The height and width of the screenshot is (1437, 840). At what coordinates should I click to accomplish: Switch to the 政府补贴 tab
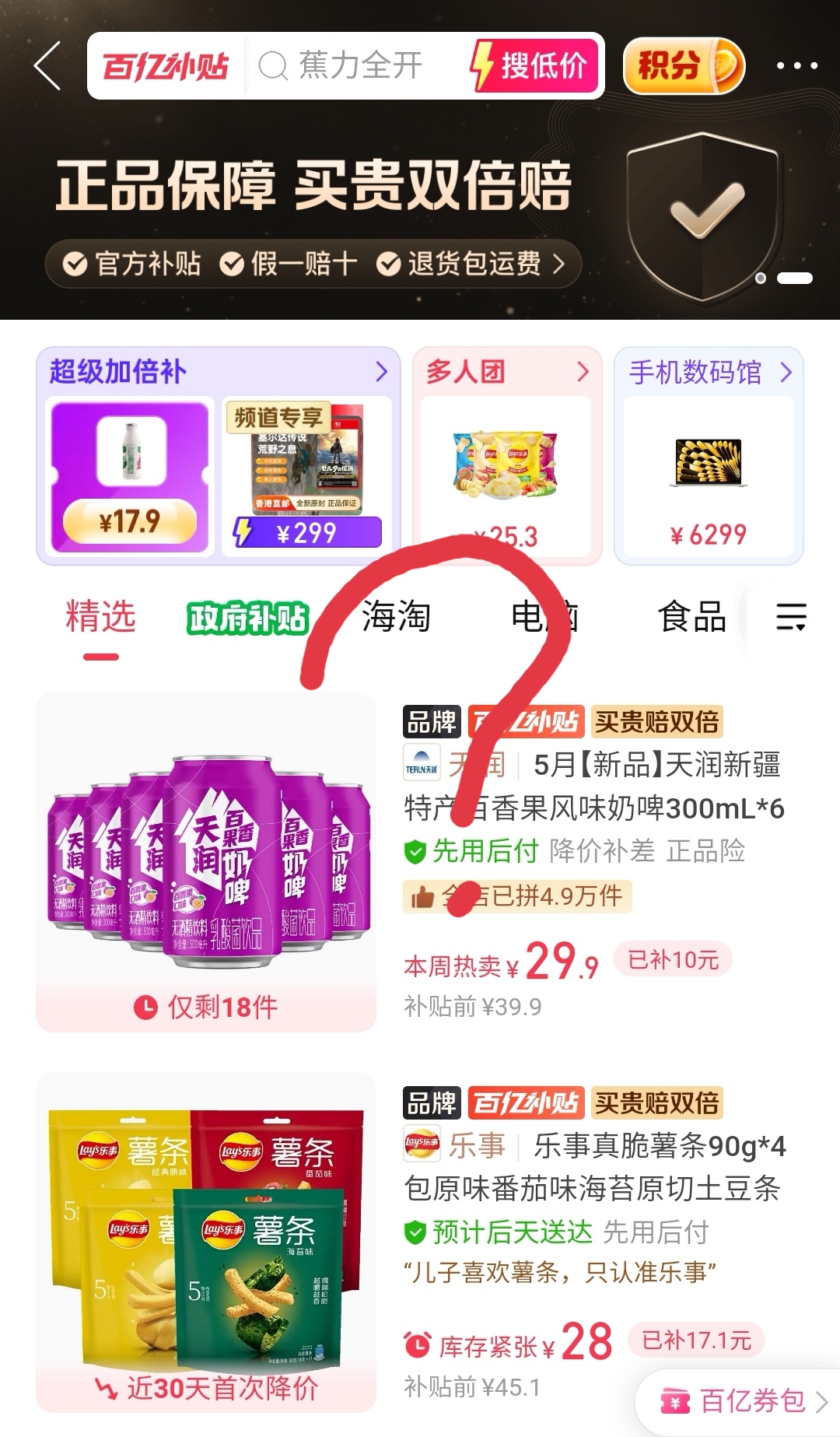pos(247,619)
